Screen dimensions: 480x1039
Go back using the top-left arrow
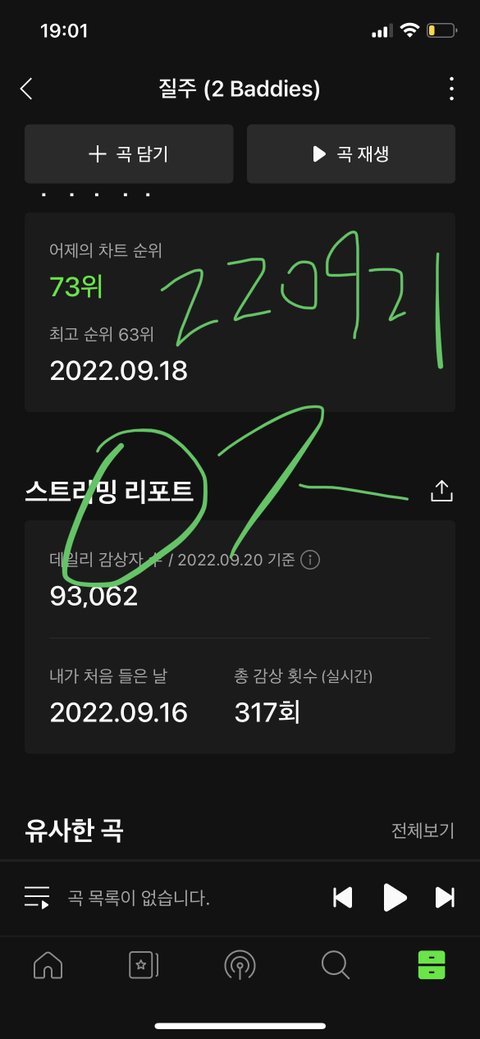[27, 89]
